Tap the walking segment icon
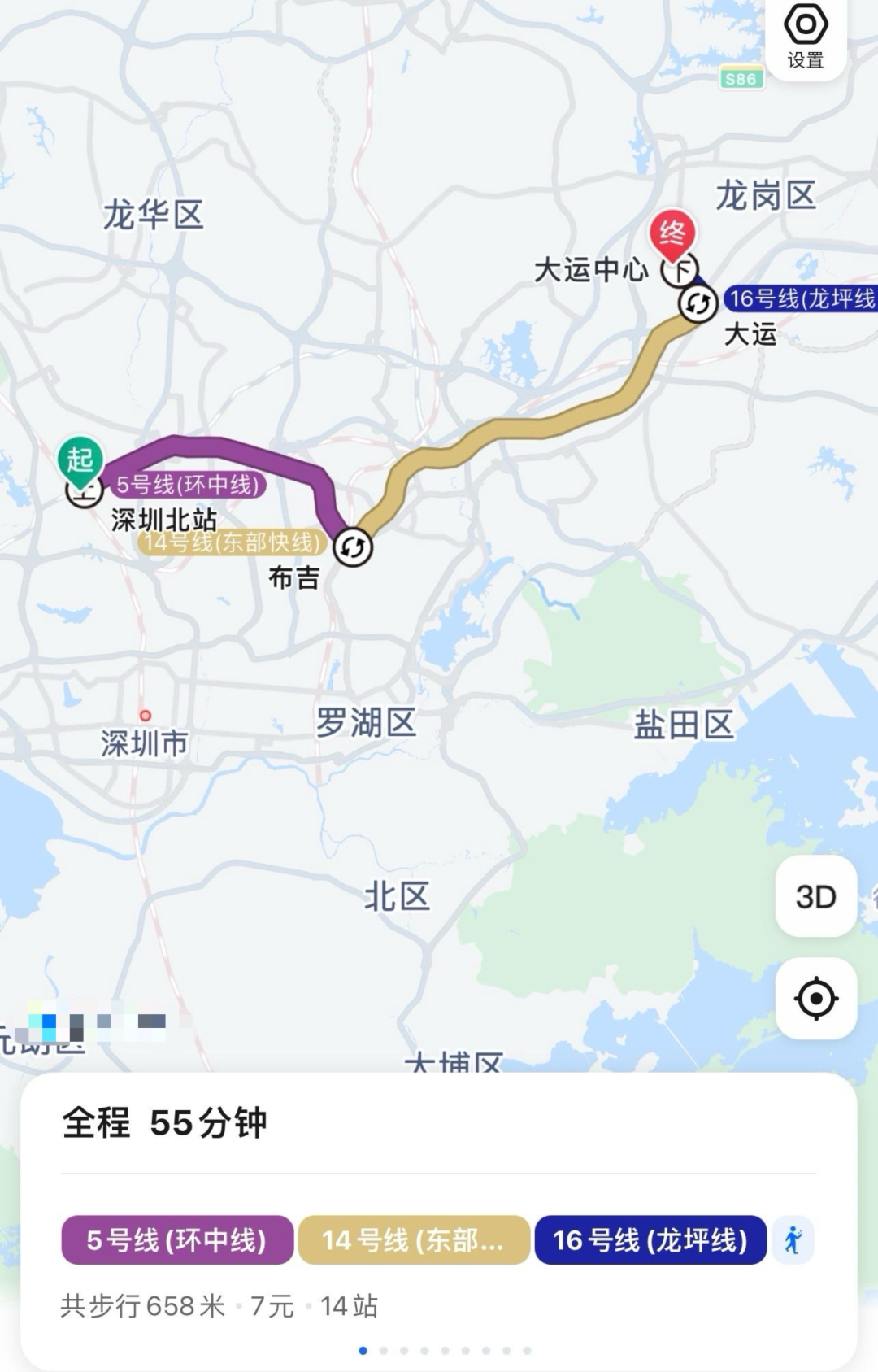 click(793, 1240)
